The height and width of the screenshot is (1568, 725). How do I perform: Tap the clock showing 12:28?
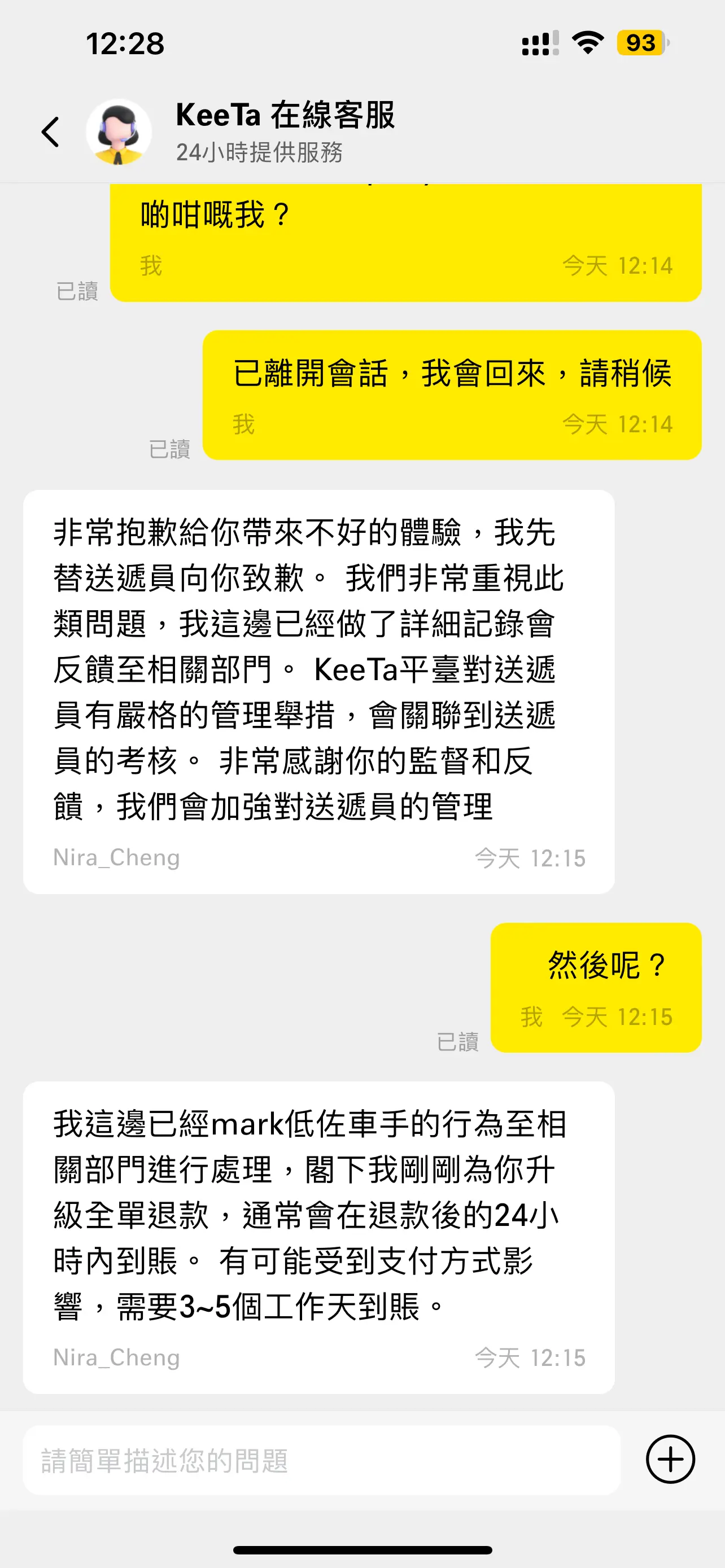125,42
